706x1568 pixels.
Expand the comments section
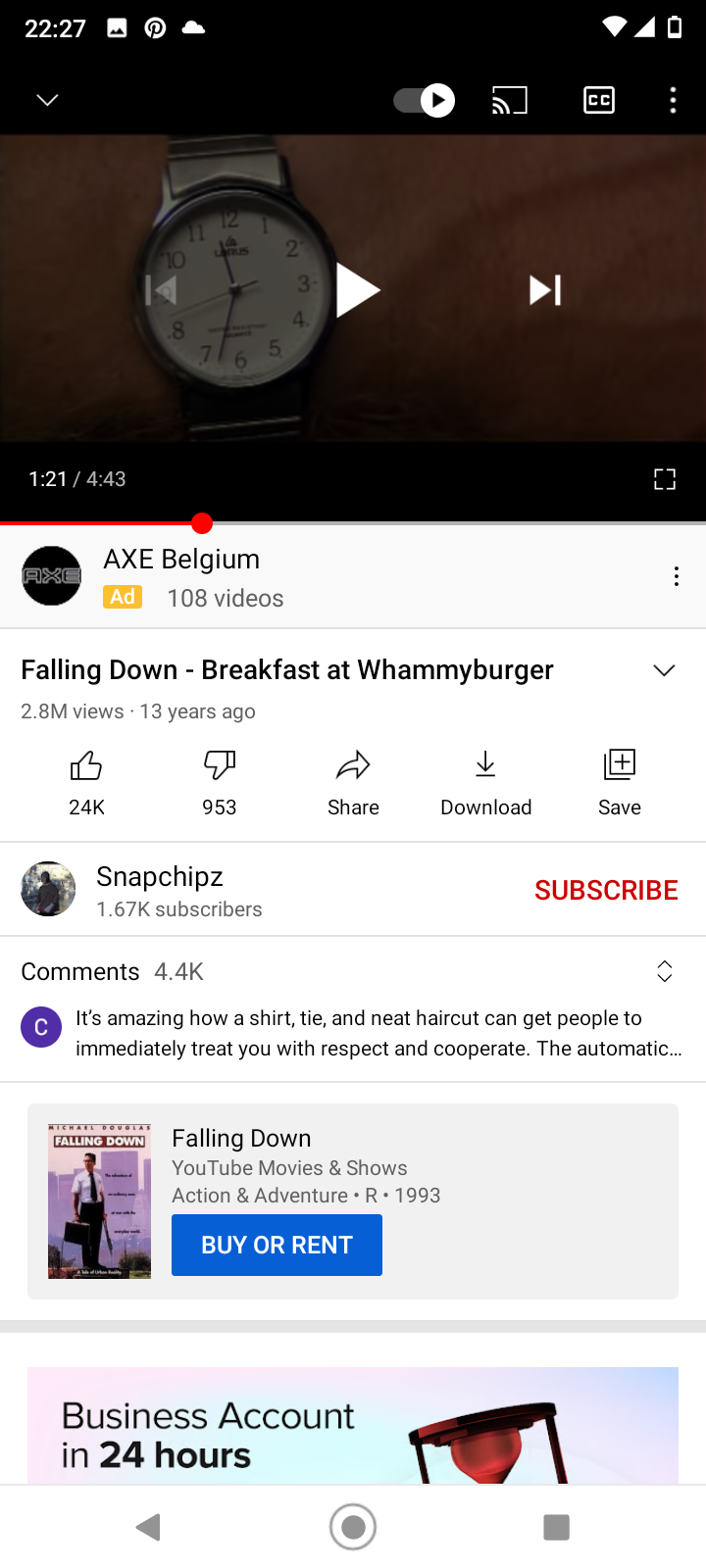(x=664, y=971)
